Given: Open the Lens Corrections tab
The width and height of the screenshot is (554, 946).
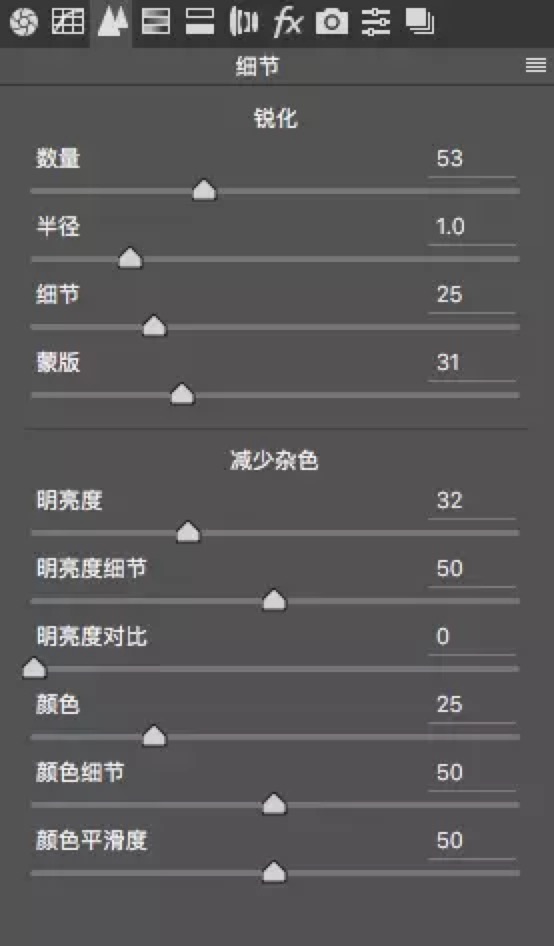Looking at the screenshot, I should click(244, 23).
